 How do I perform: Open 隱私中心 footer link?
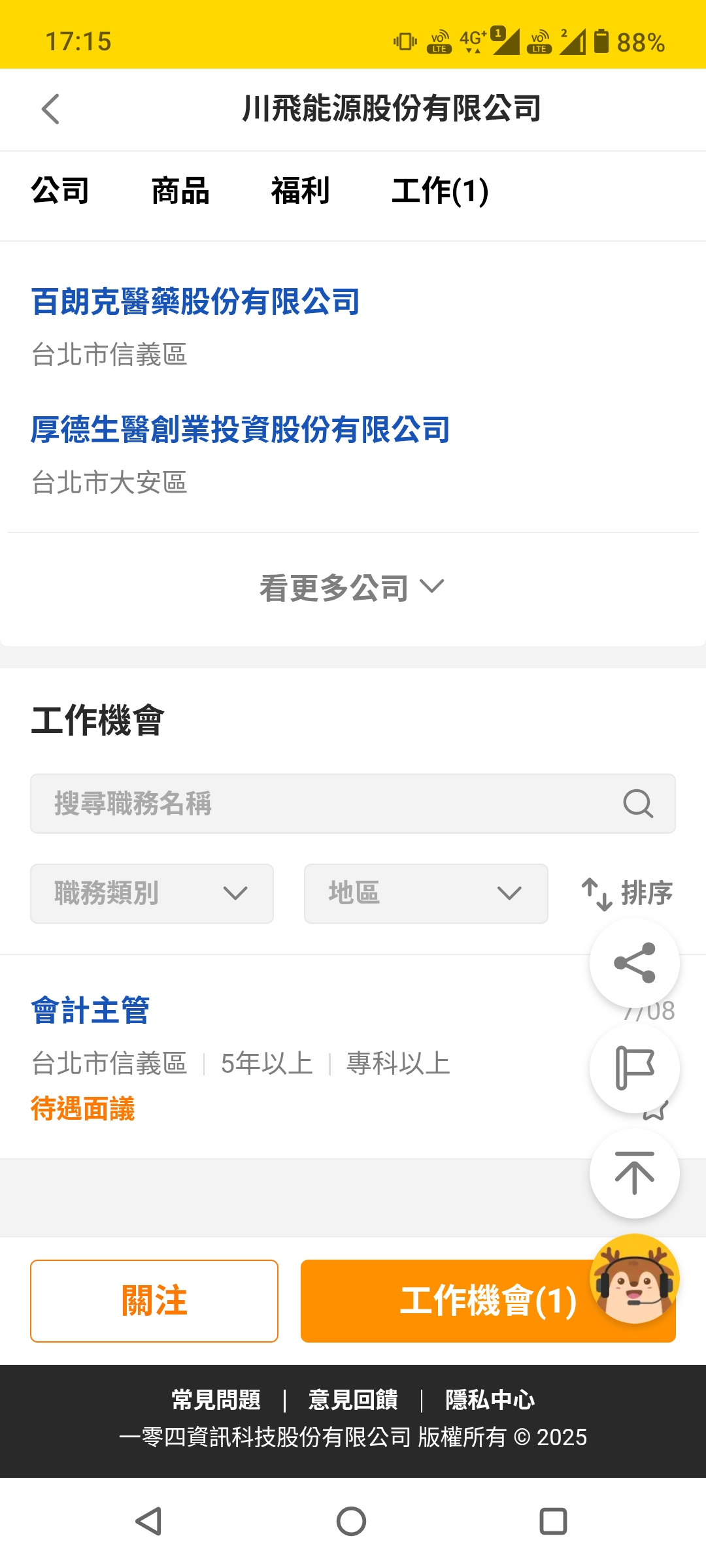click(490, 1399)
